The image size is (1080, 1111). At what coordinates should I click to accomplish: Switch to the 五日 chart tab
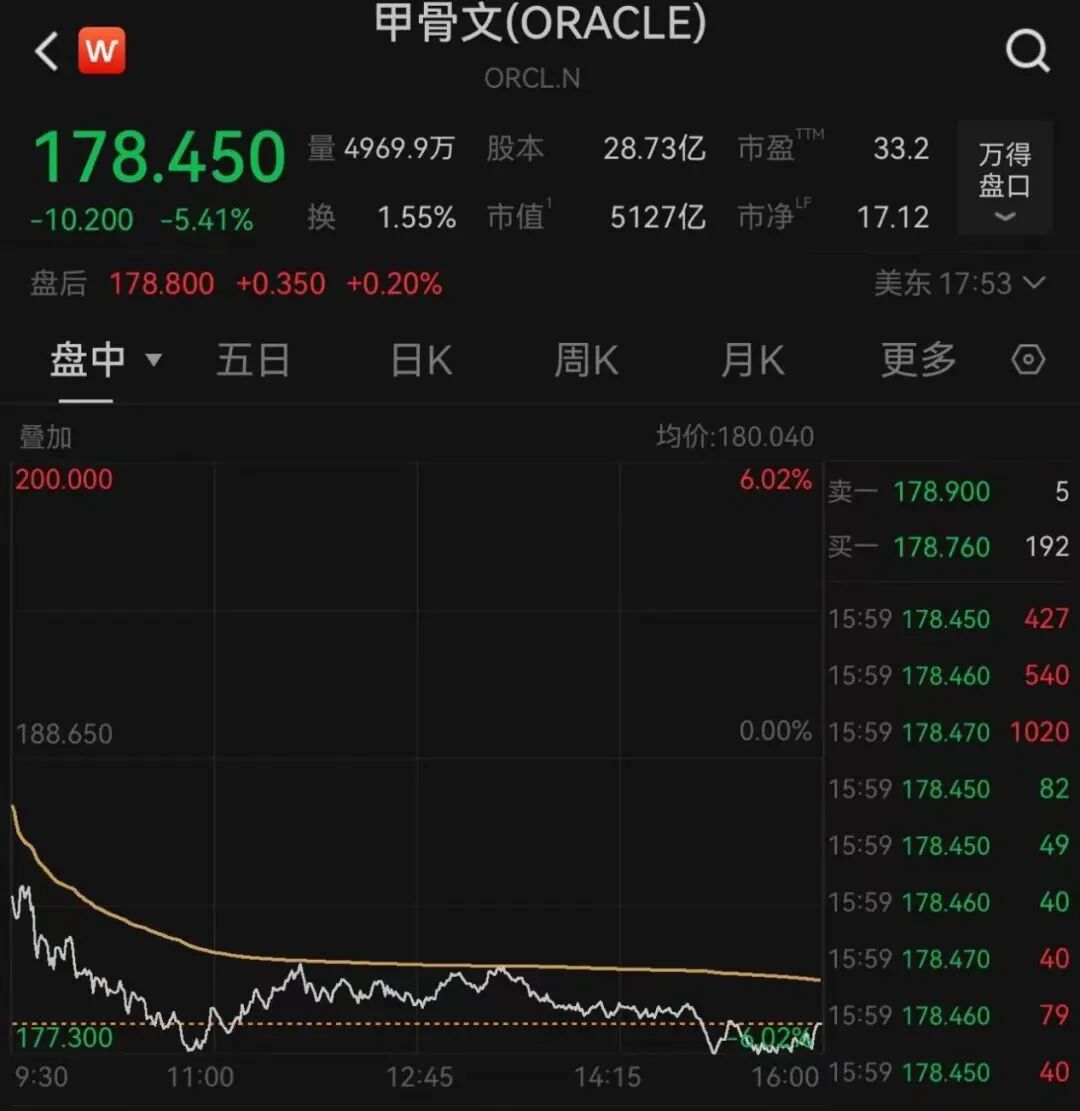(x=253, y=360)
